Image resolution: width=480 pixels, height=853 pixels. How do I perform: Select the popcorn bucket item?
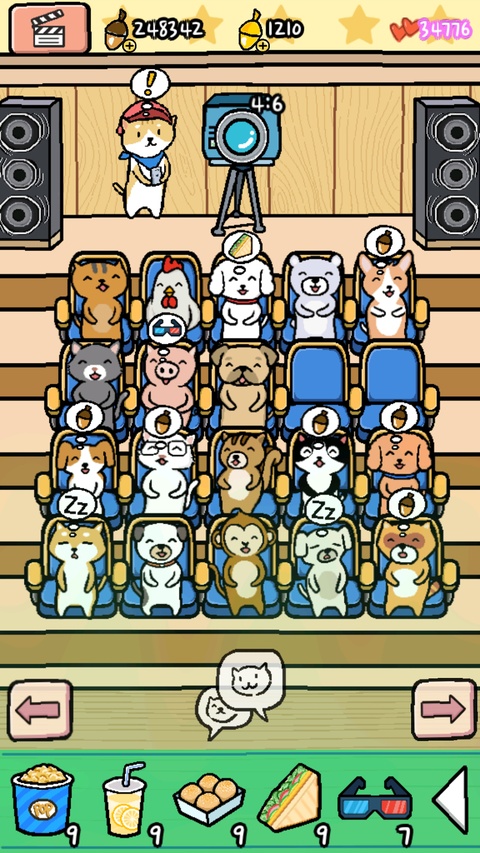click(x=42, y=799)
